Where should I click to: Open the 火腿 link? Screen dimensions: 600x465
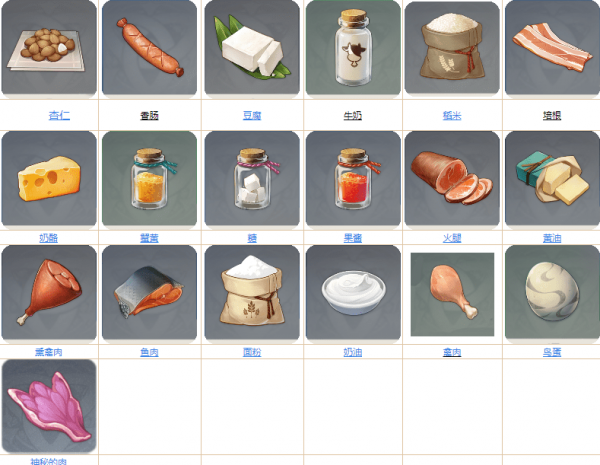(451, 238)
